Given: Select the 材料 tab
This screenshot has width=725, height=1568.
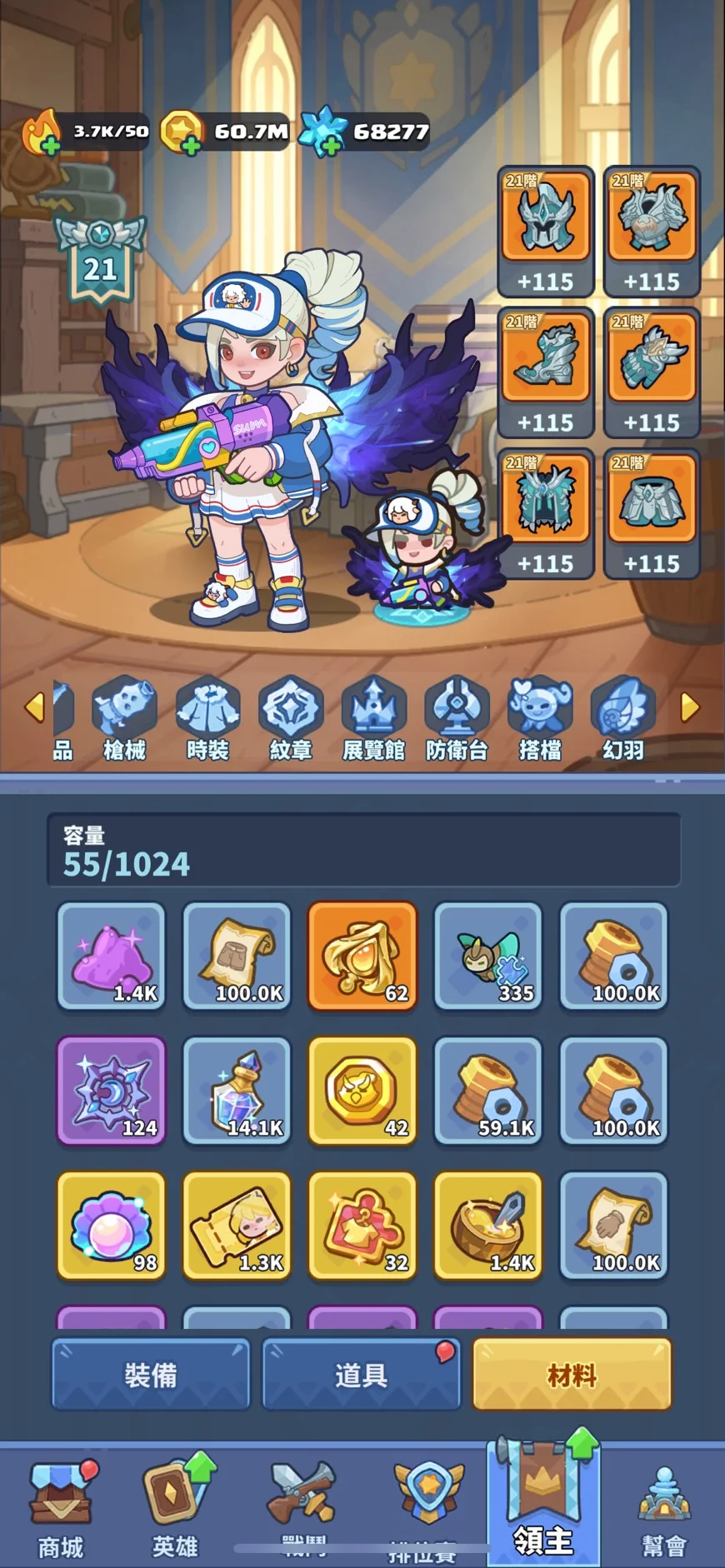Looking at the screenshot, I should pos(572,1374).
